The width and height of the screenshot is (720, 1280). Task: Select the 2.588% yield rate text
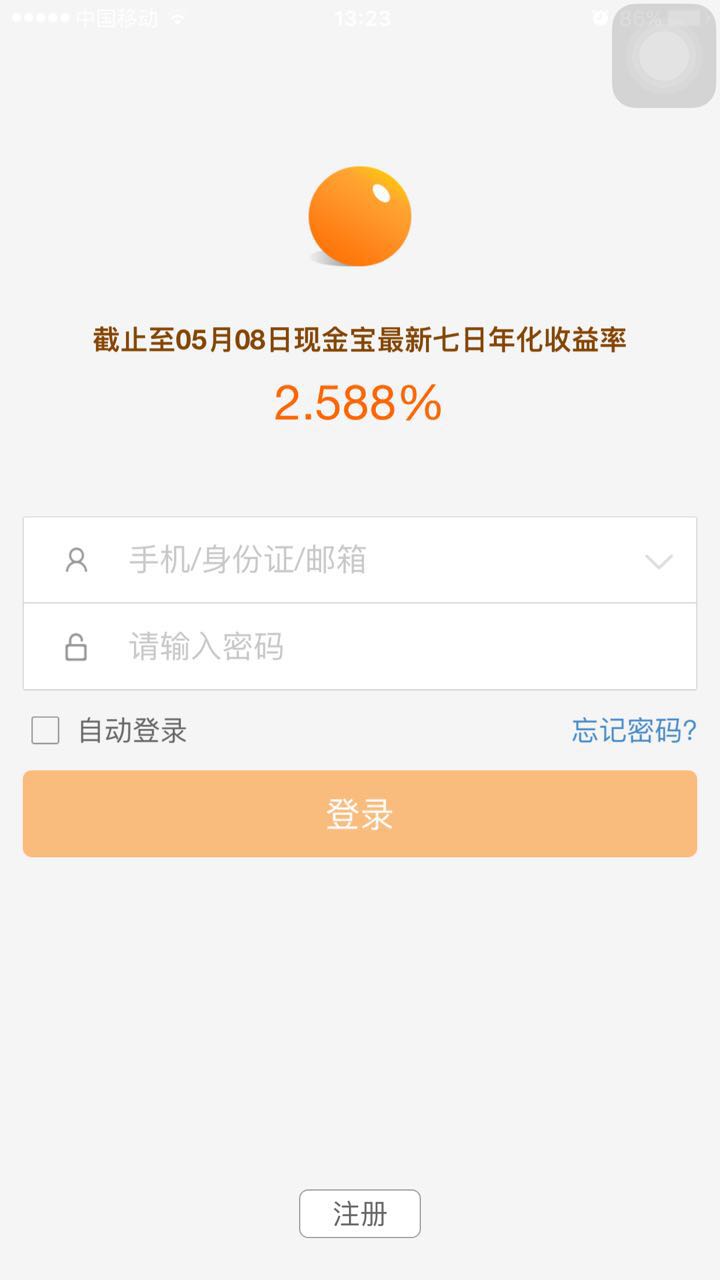point(359,402)
